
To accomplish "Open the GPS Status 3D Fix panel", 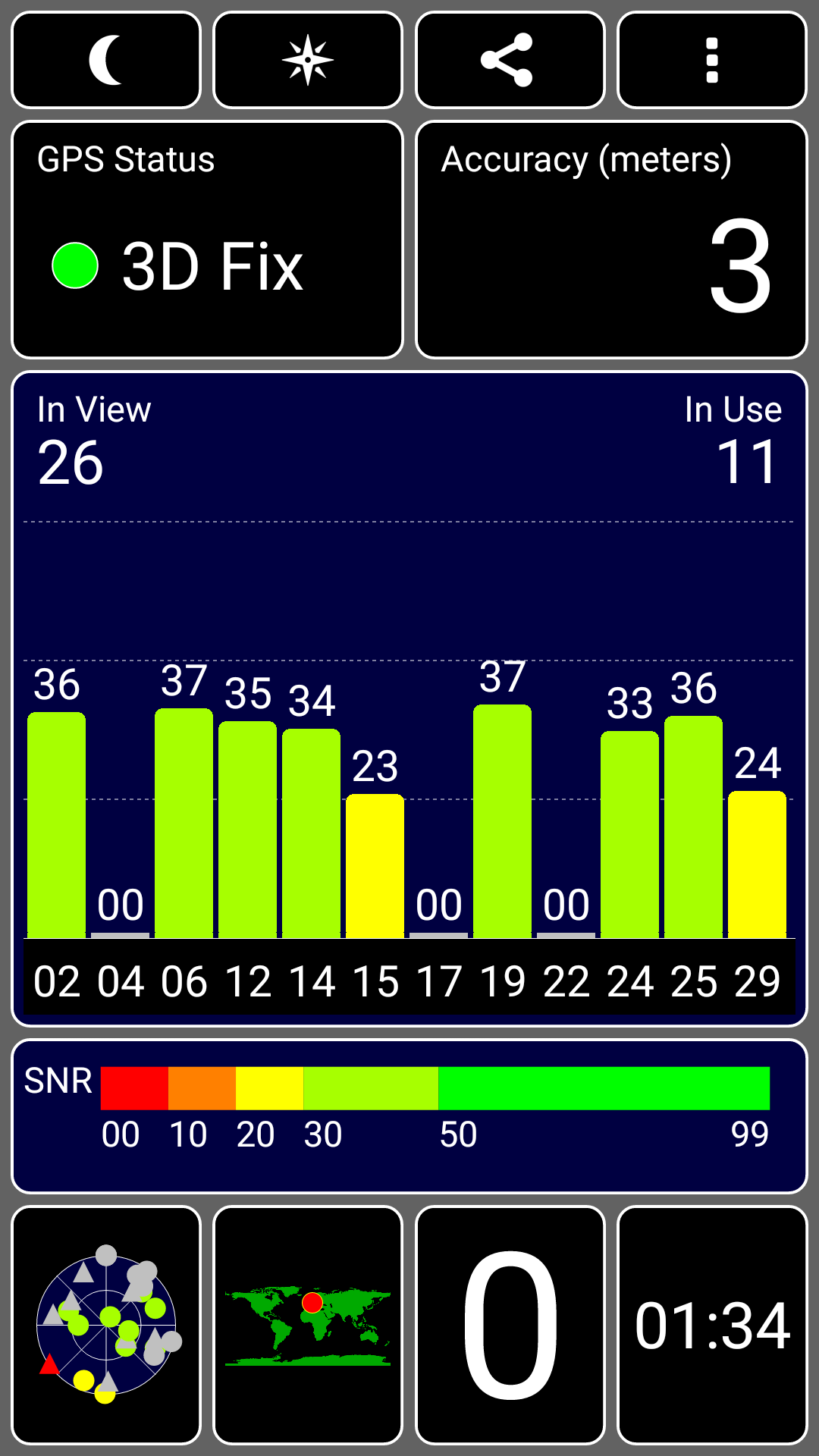I will click(x=207, y=240).
